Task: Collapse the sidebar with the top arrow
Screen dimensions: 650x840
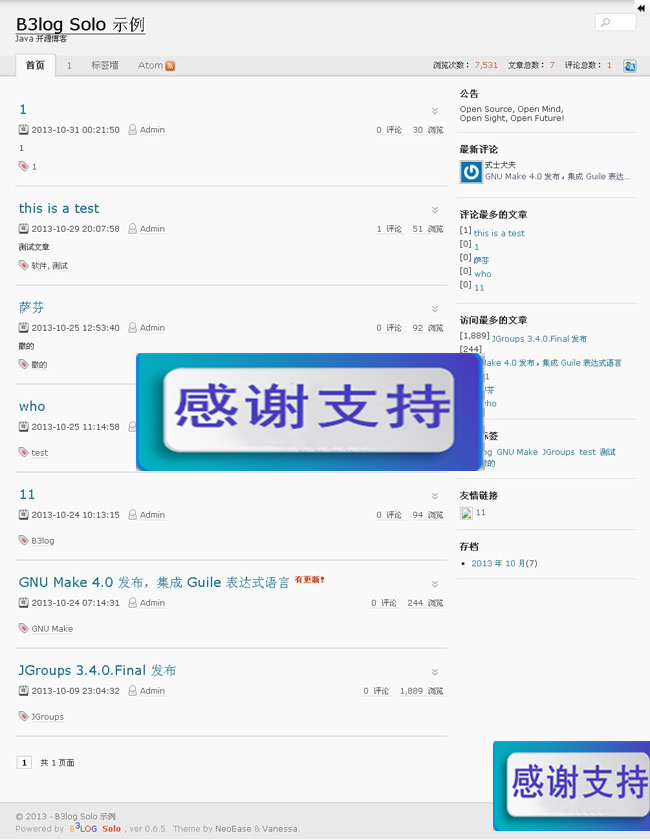Action: [641, 8]
